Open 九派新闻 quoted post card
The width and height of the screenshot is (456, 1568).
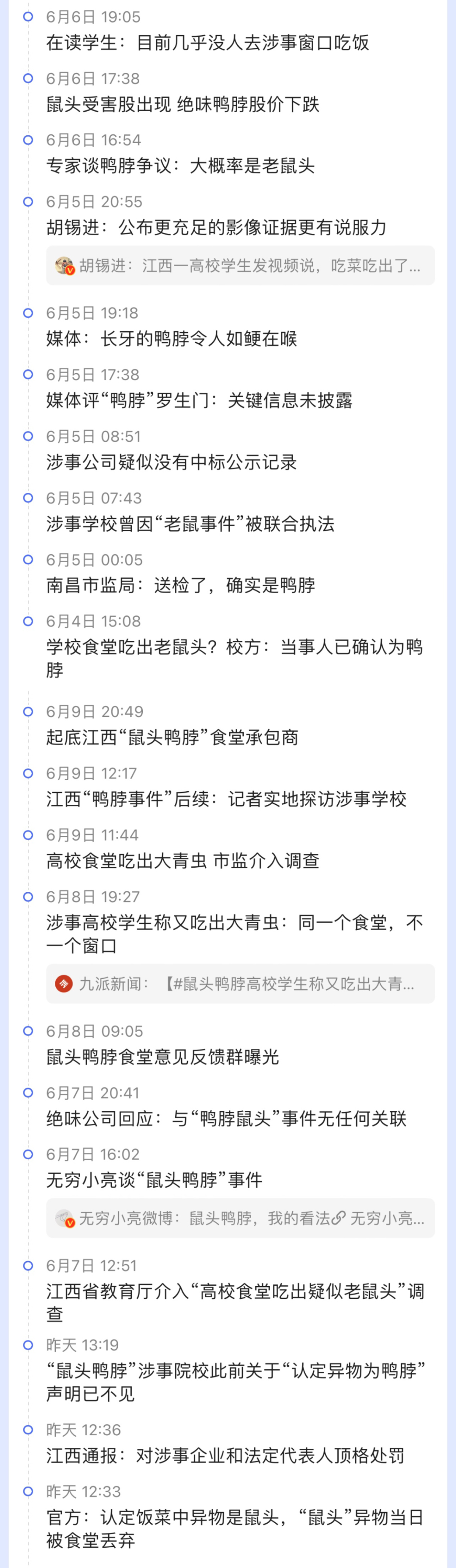click(240, 983)
